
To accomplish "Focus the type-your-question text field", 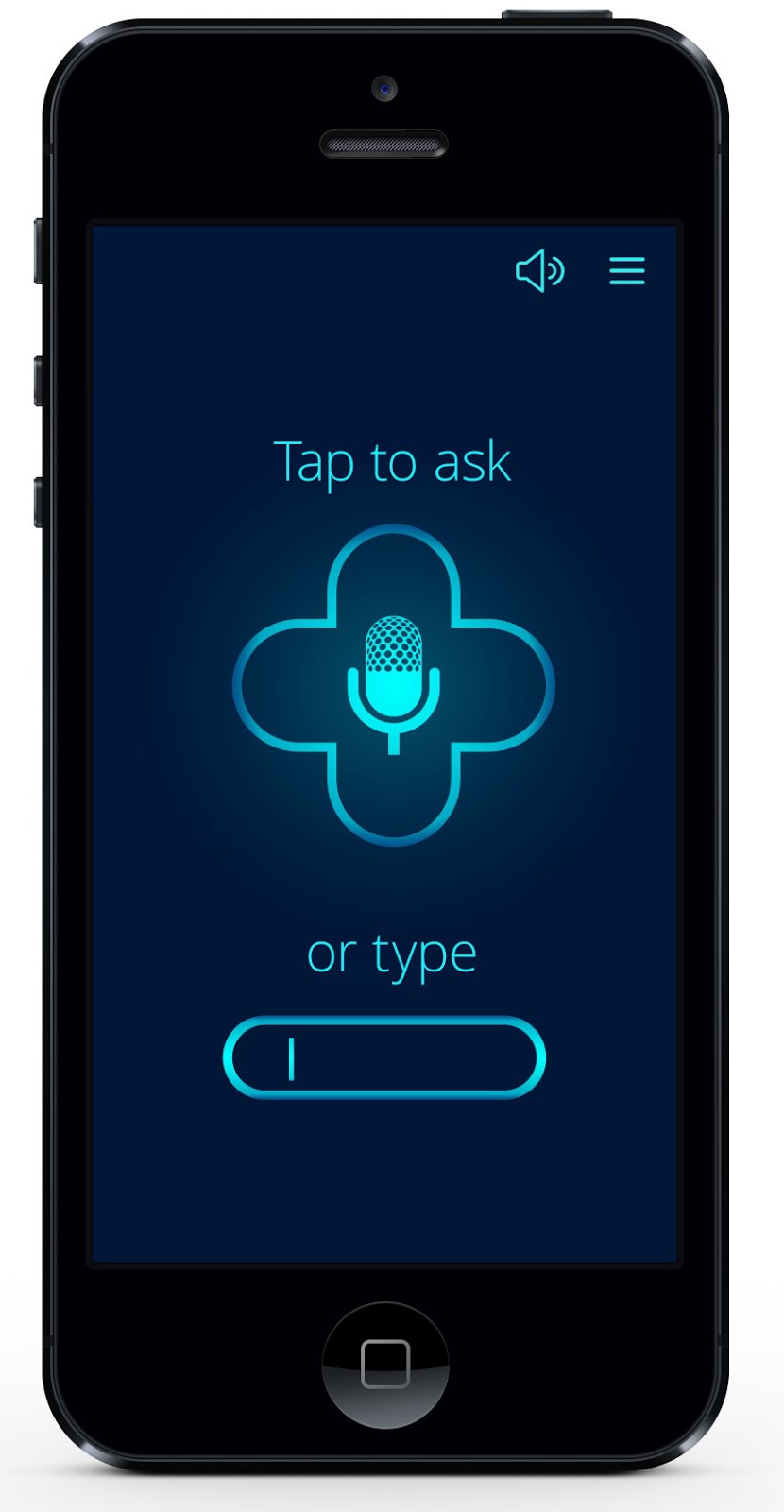I will point(384,1057).
